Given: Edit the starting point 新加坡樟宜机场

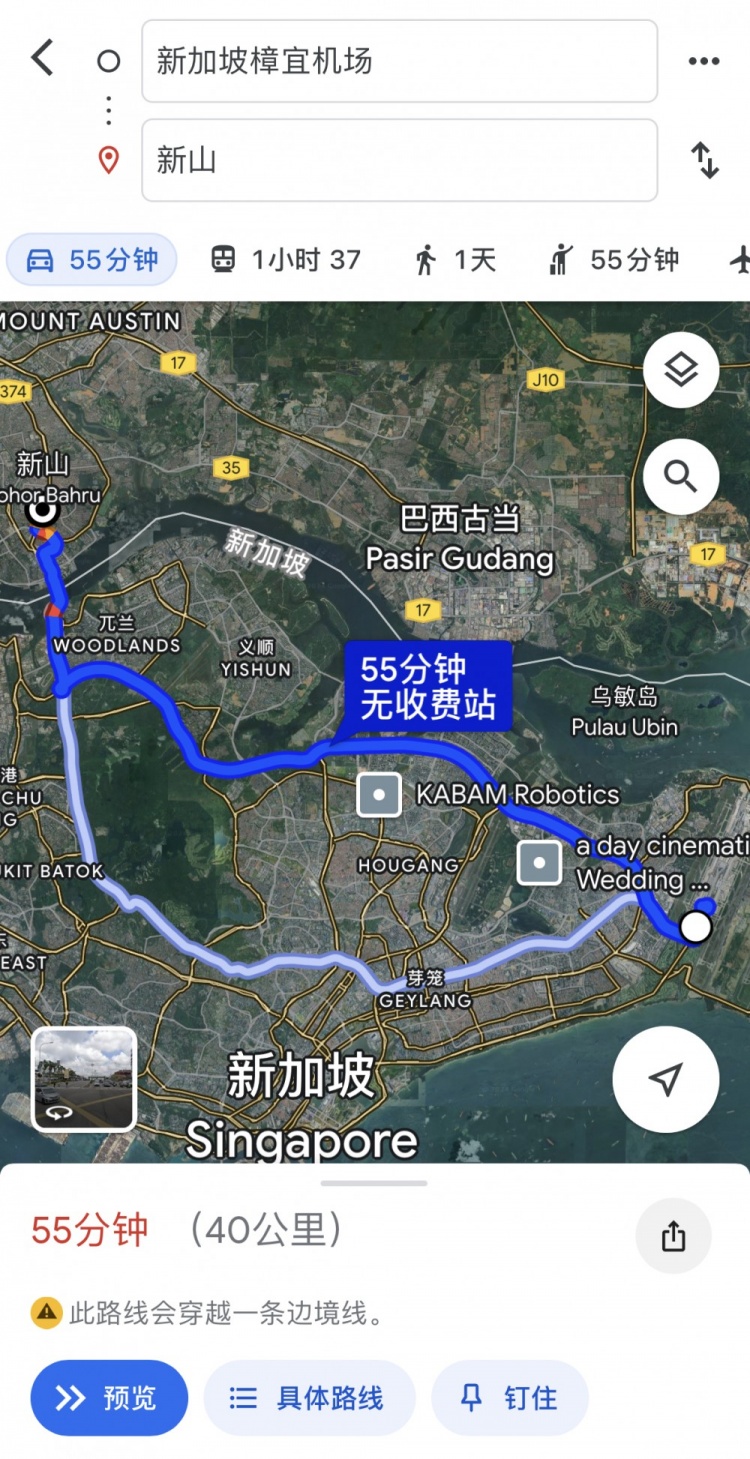Looking at the screenshot, I should click(399, 61).
